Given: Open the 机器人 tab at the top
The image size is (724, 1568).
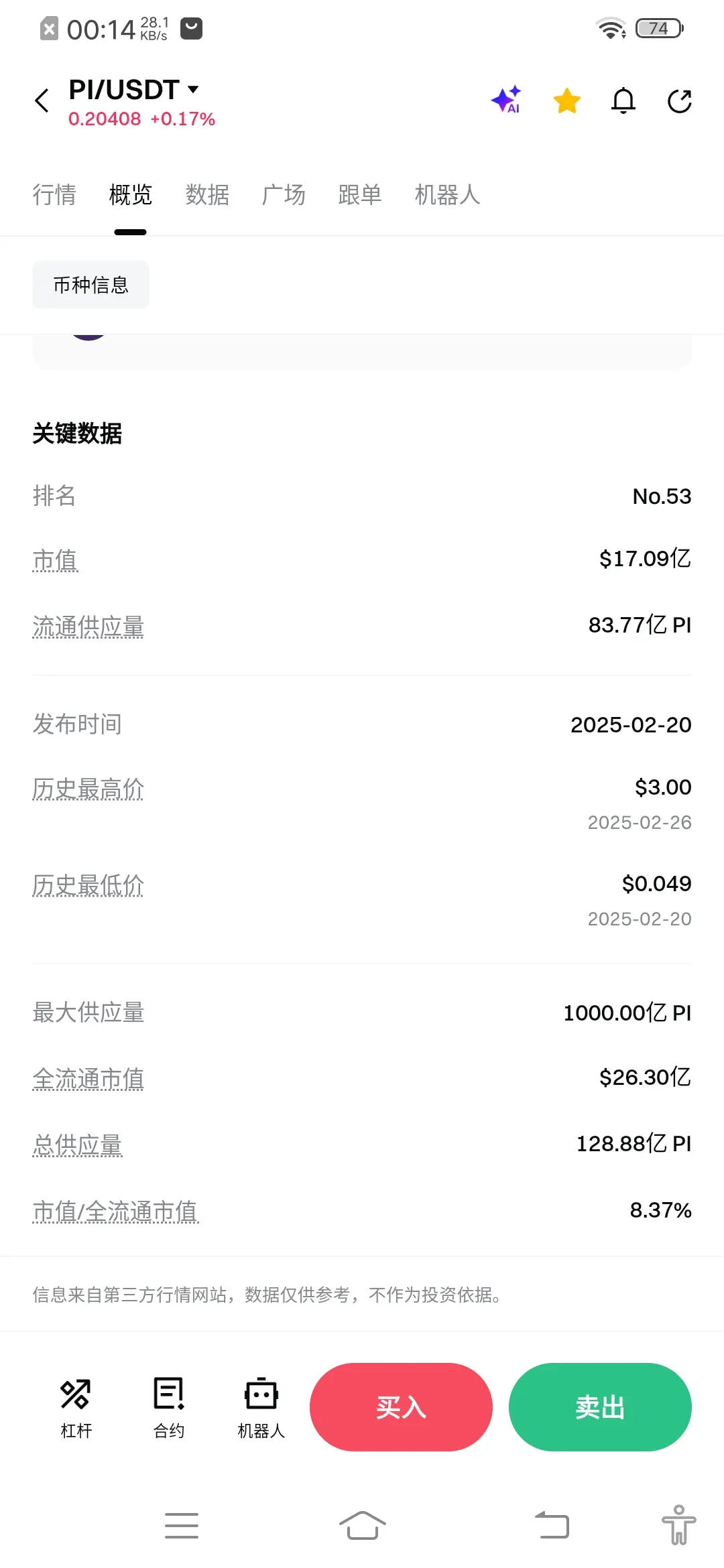Looking at the screenshot, I should 447,195.
